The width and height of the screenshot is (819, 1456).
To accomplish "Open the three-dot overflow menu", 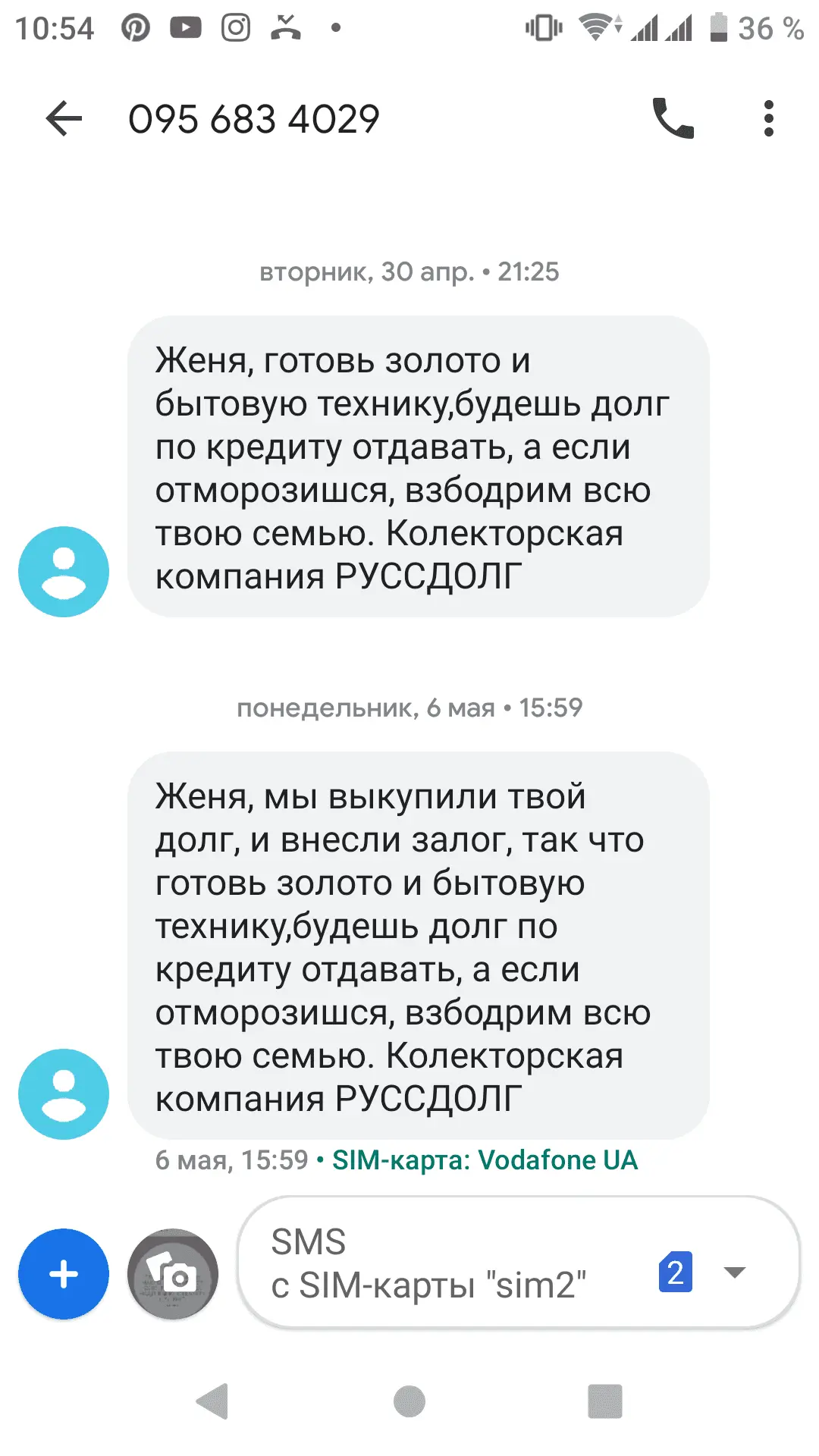I will [x=768, y=119].
